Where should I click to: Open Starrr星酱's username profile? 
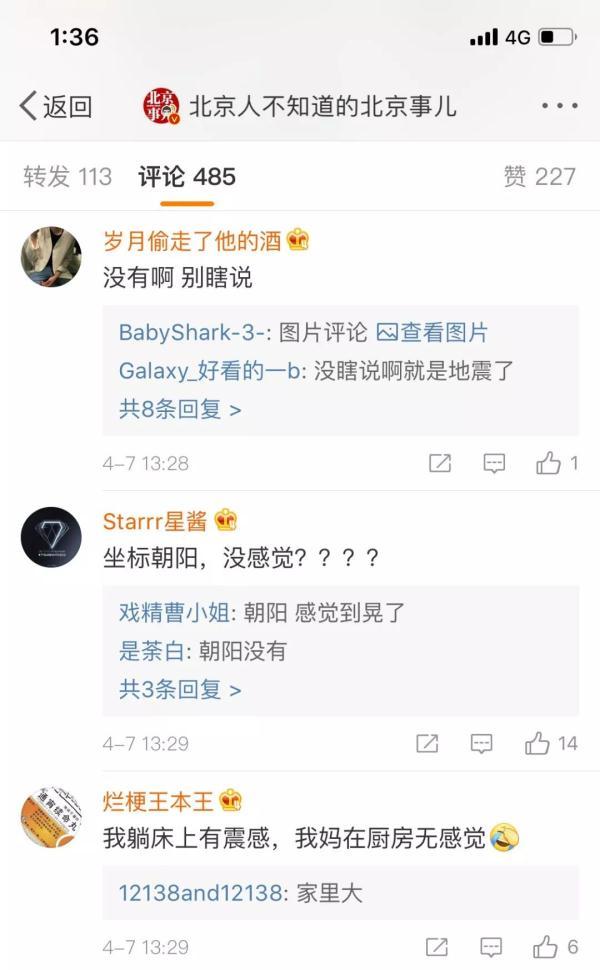[155, 521]
